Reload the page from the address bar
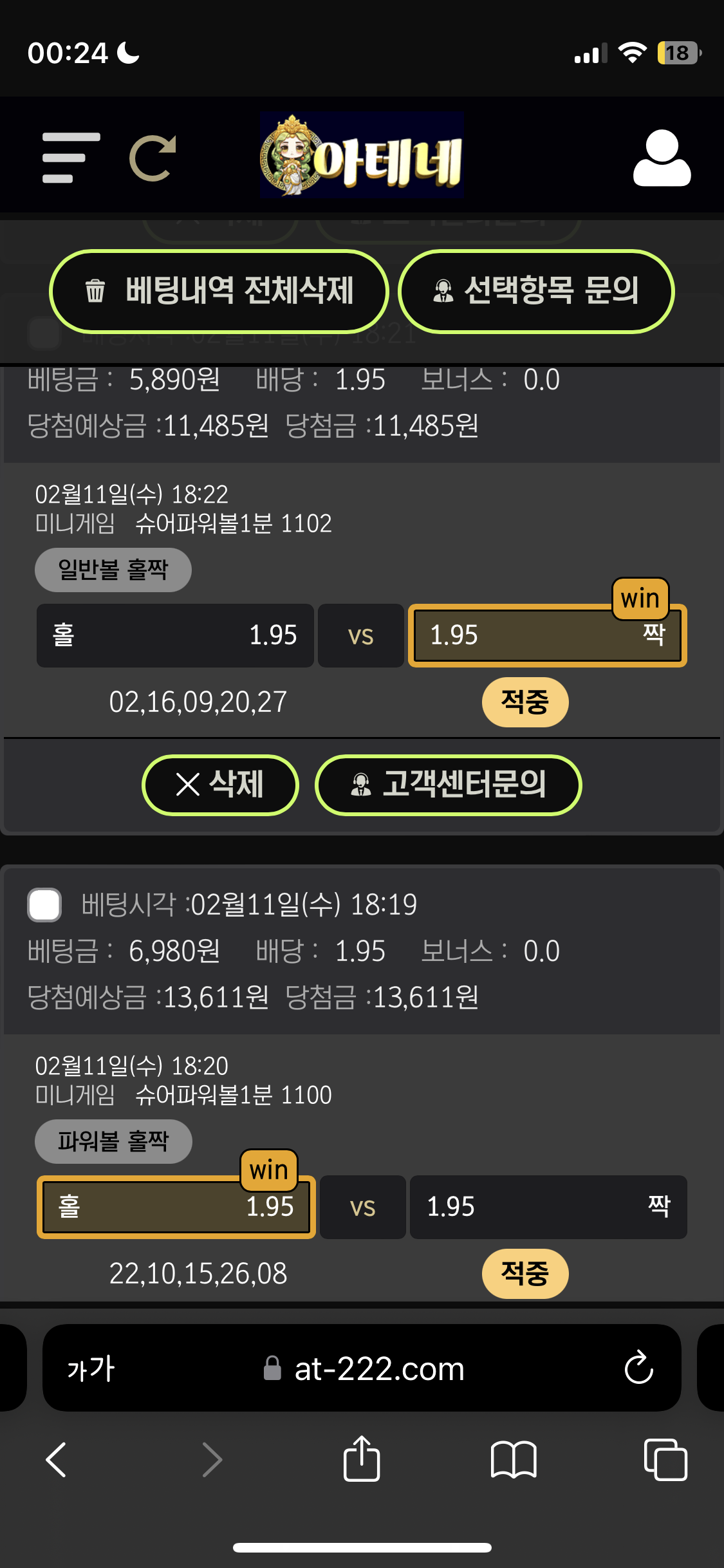 point(638,1368)
